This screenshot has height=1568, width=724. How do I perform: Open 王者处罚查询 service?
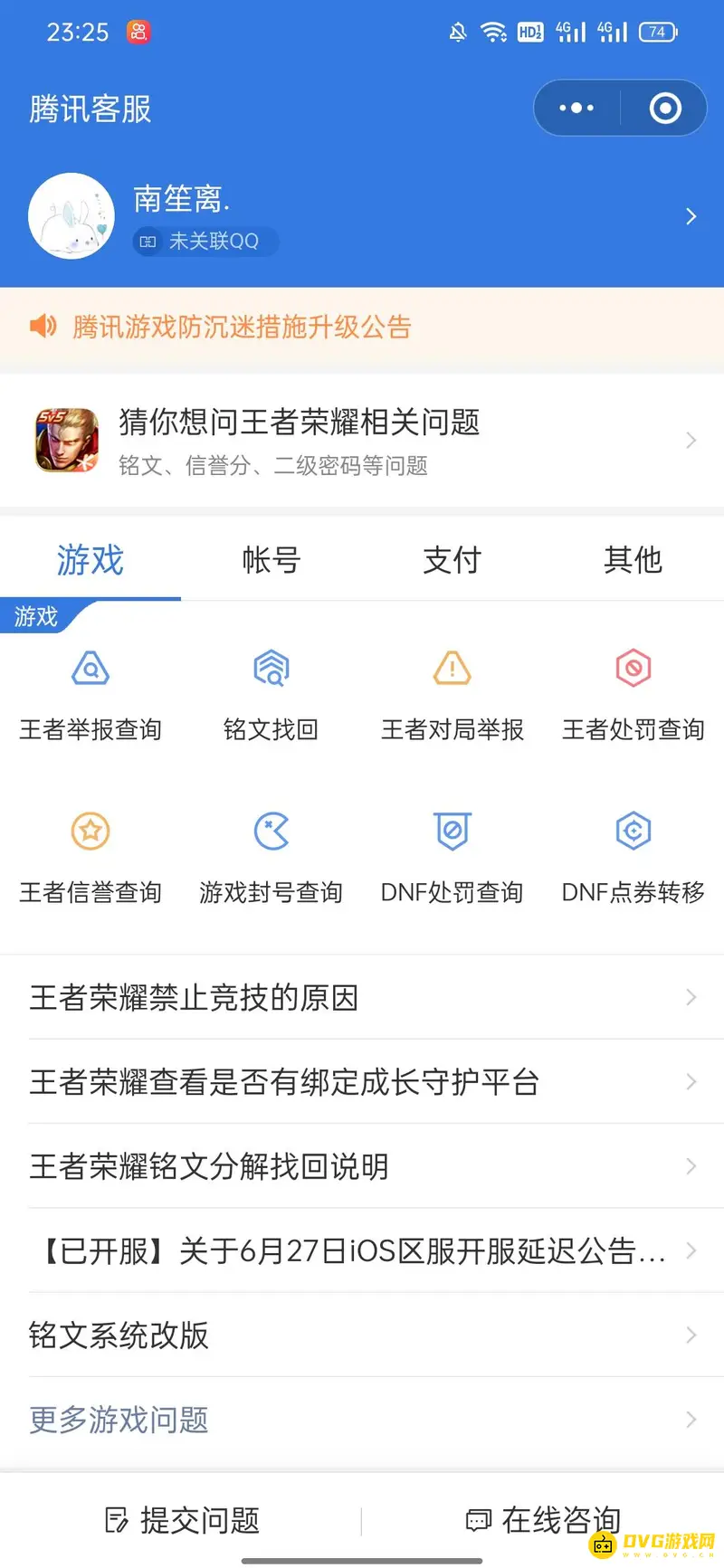coord(633,692)
